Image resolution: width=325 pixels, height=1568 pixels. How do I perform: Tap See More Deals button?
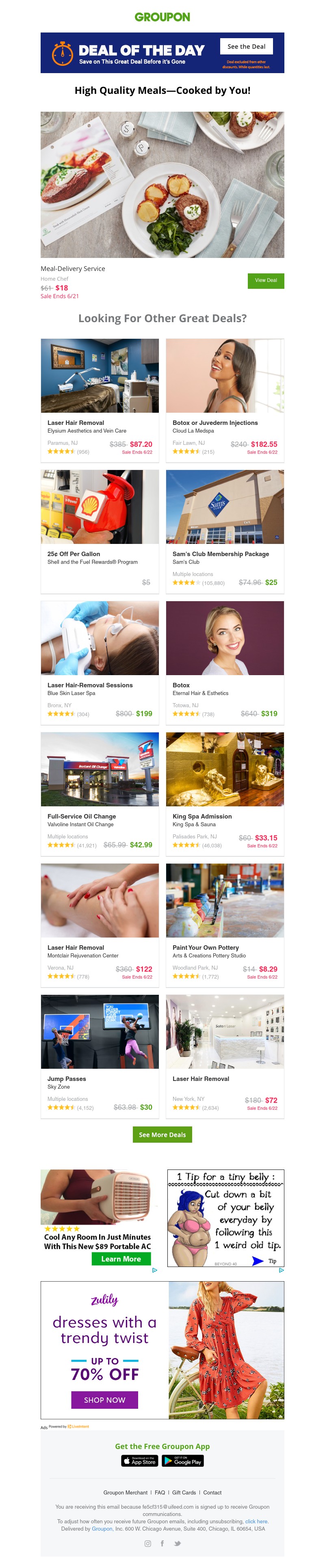[162, 1135]
